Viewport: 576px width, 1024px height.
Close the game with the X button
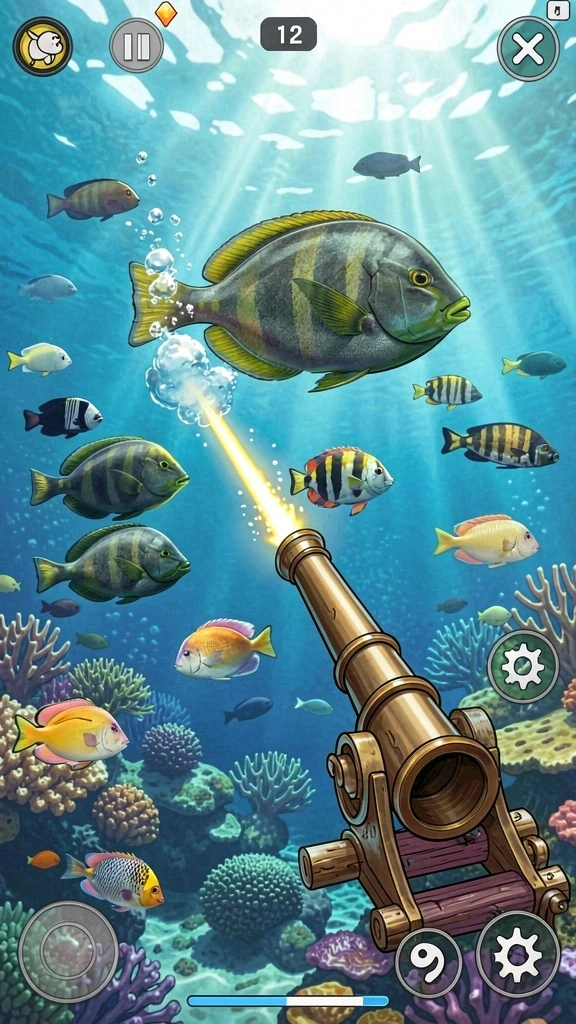pyautogui.click(x=528, y=49)
